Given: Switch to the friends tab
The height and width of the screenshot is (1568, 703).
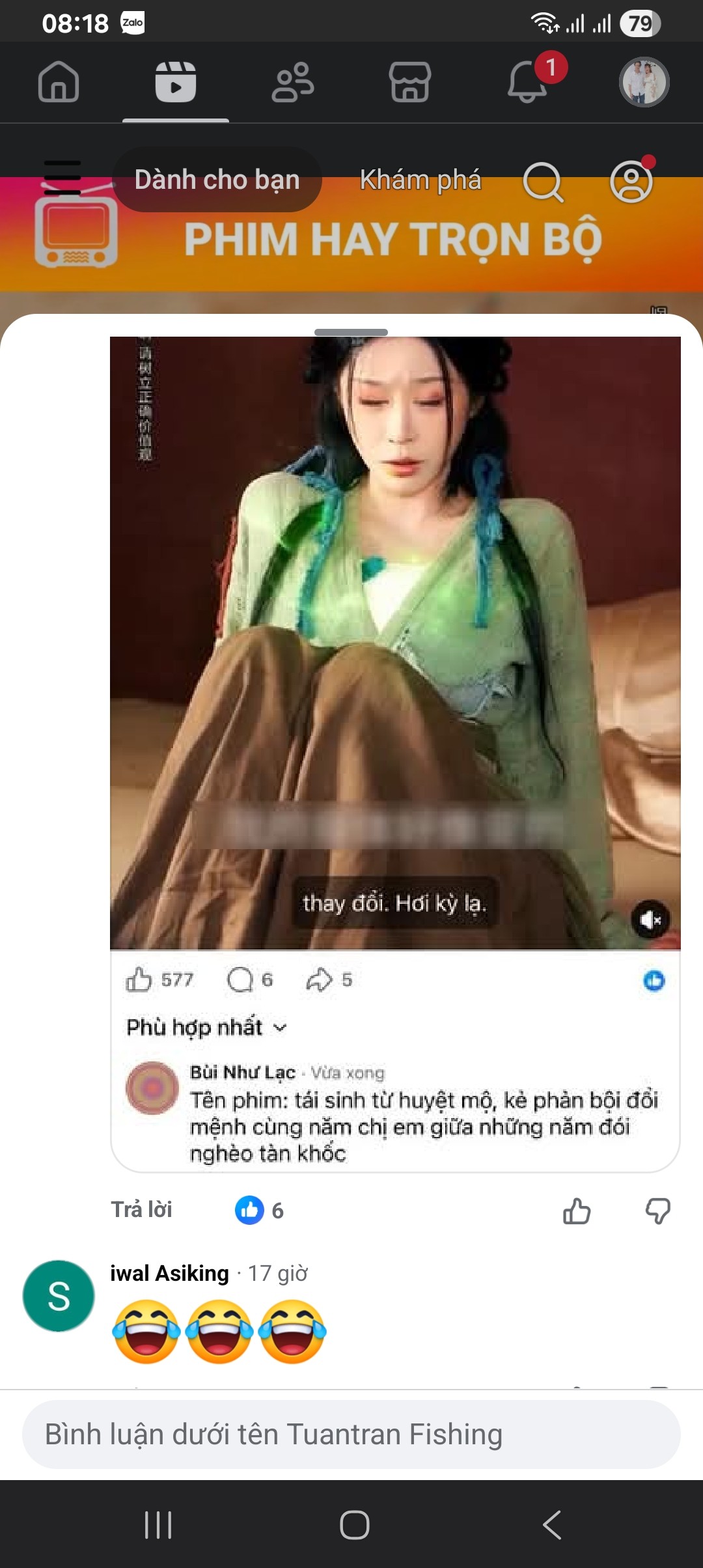Looking at the screenshot, I should (x=293, y=83).
